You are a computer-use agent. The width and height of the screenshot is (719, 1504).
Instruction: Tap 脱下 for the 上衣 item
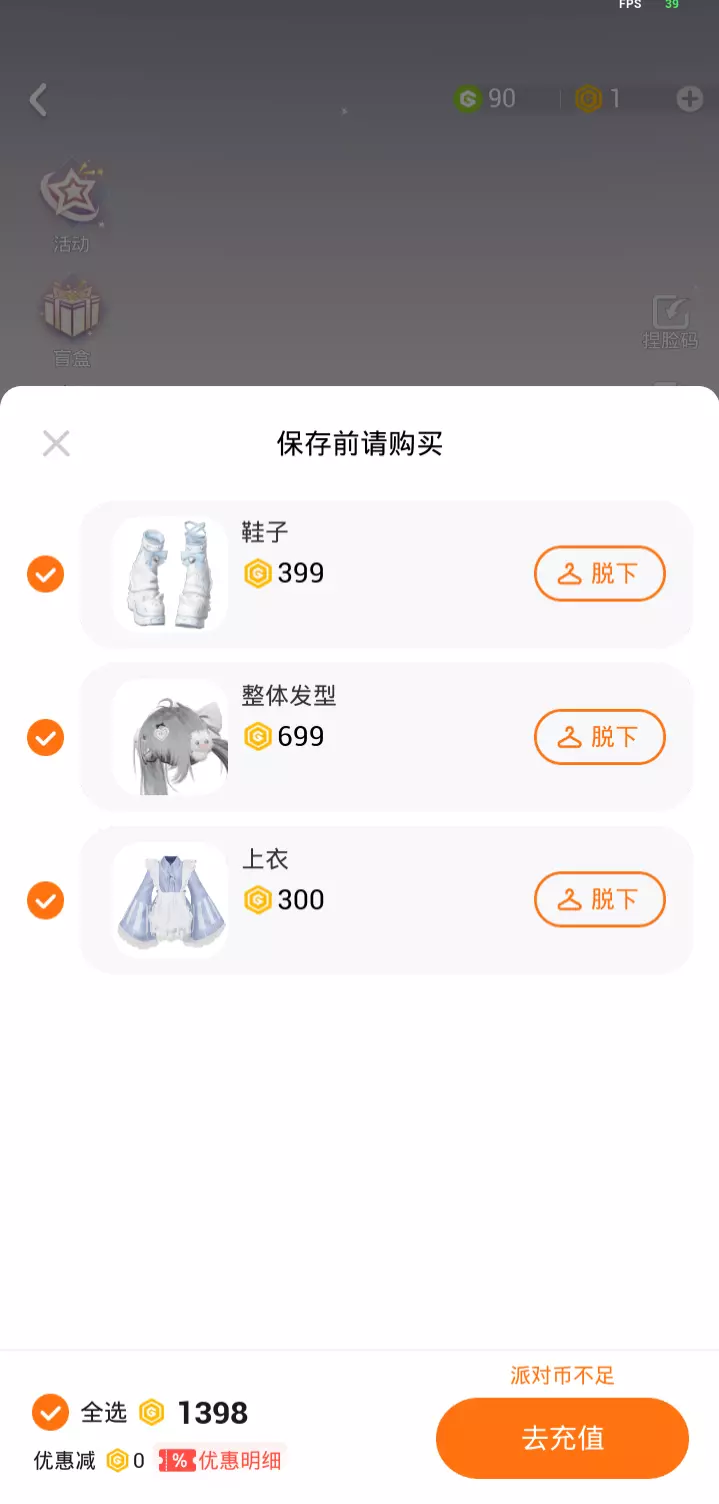point(599,900)
